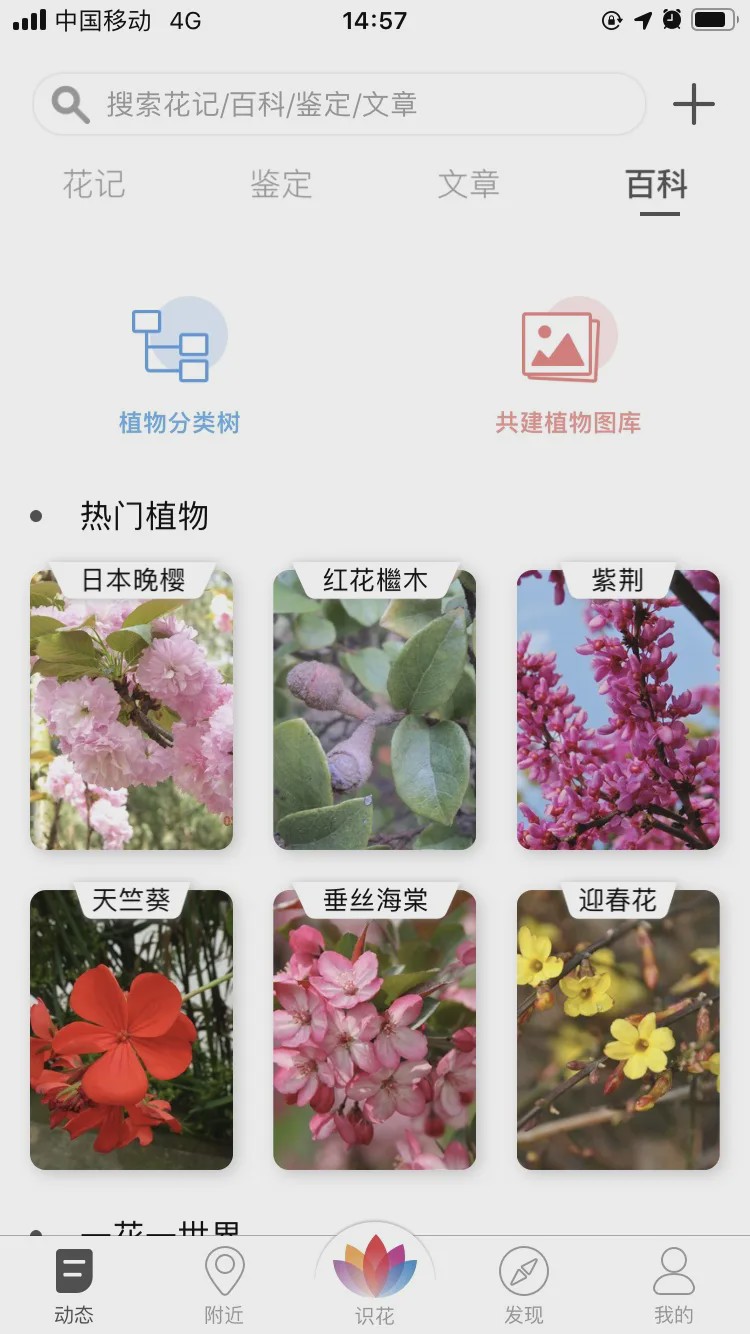
Task: Open the 天竺葵 geranium card
Action: (x=131, y=1030)
